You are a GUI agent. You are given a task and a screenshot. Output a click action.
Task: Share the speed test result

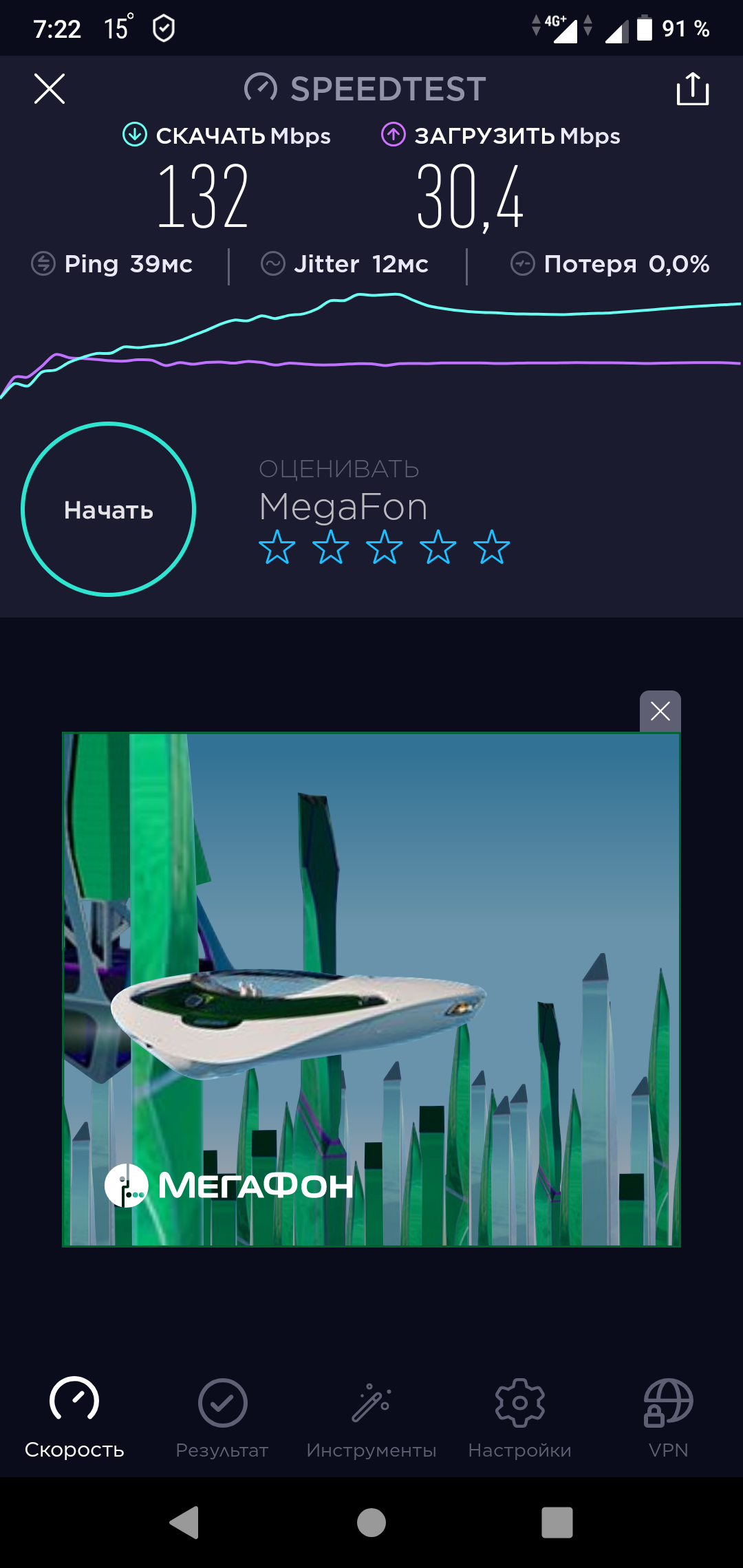tap(692, 89)
